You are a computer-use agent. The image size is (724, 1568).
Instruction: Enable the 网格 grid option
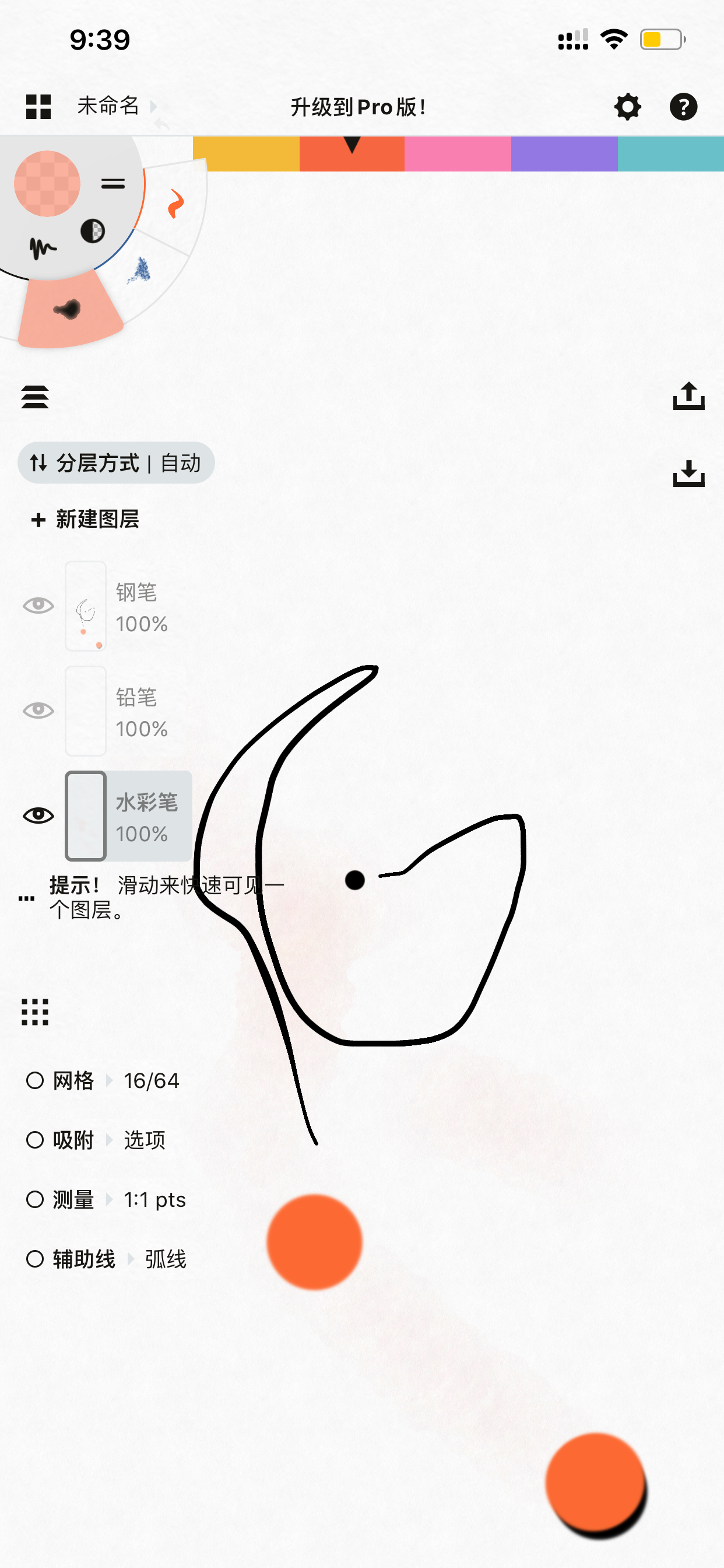tap(34, 1080)
